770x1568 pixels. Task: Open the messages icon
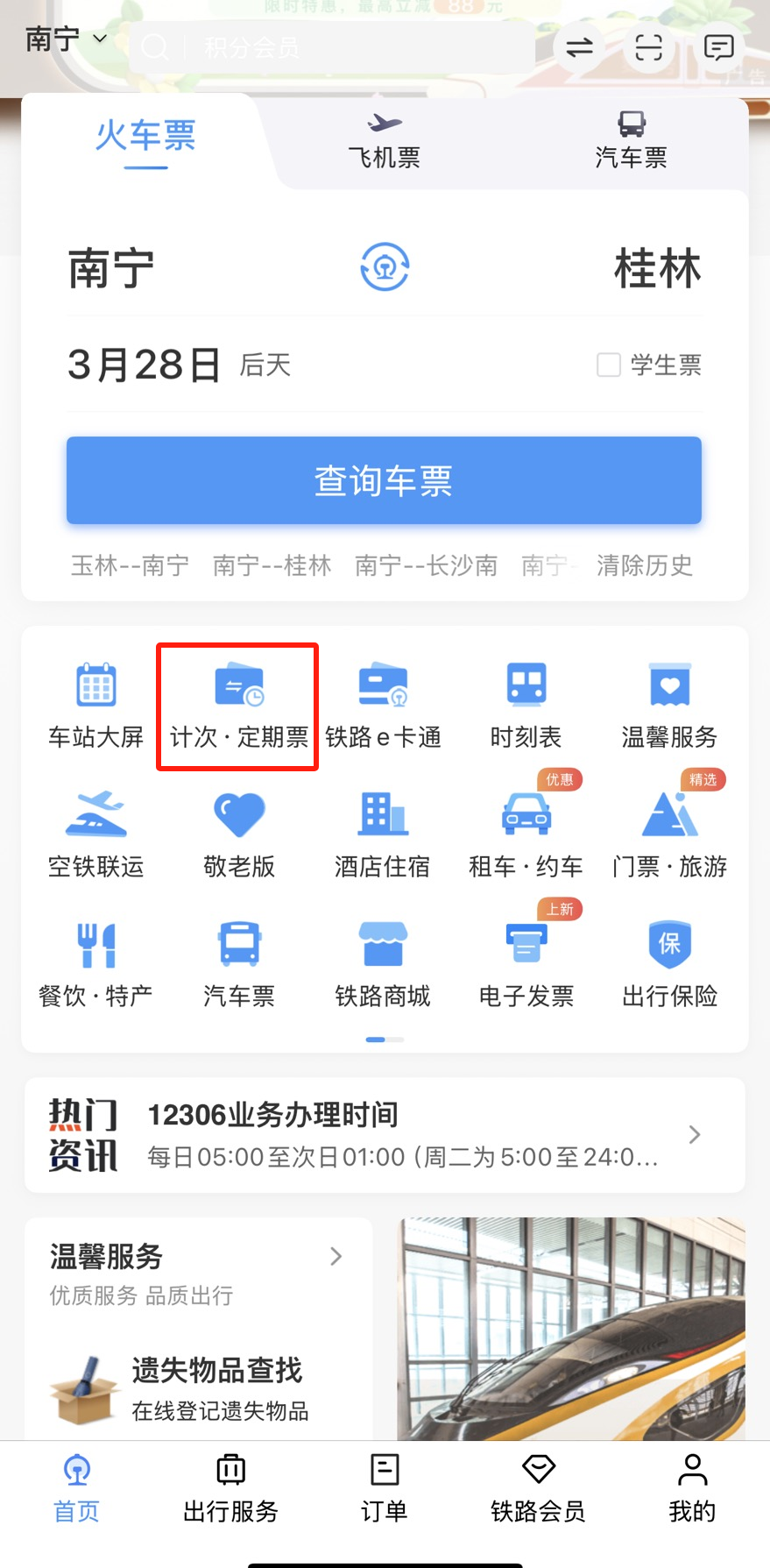pyautogui.click(x=718, y=47)
